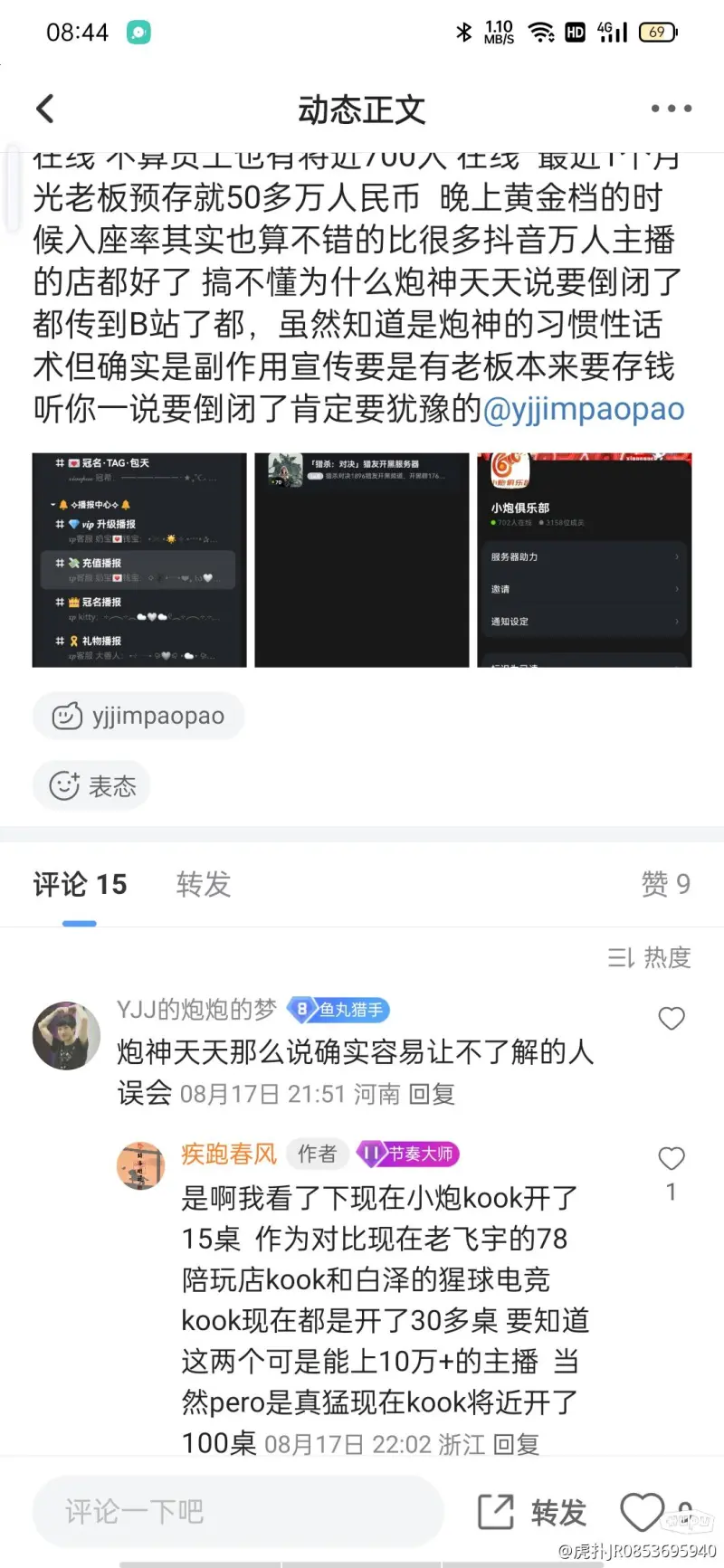The height and width of the screenshot is (1568, 724).
Task: Select the 评论 15 tab
Action: pyautogui.click(x=80, y=884)
